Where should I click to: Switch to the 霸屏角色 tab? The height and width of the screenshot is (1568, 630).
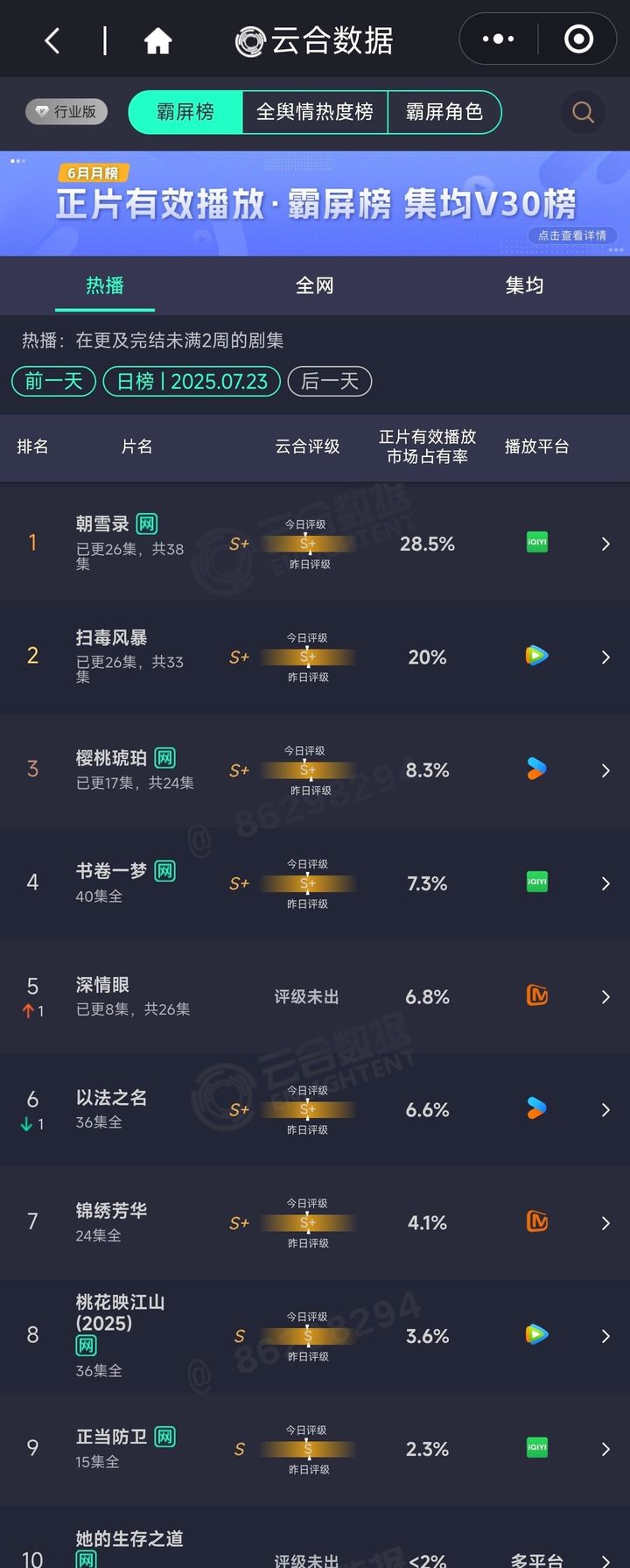(444, 112)
